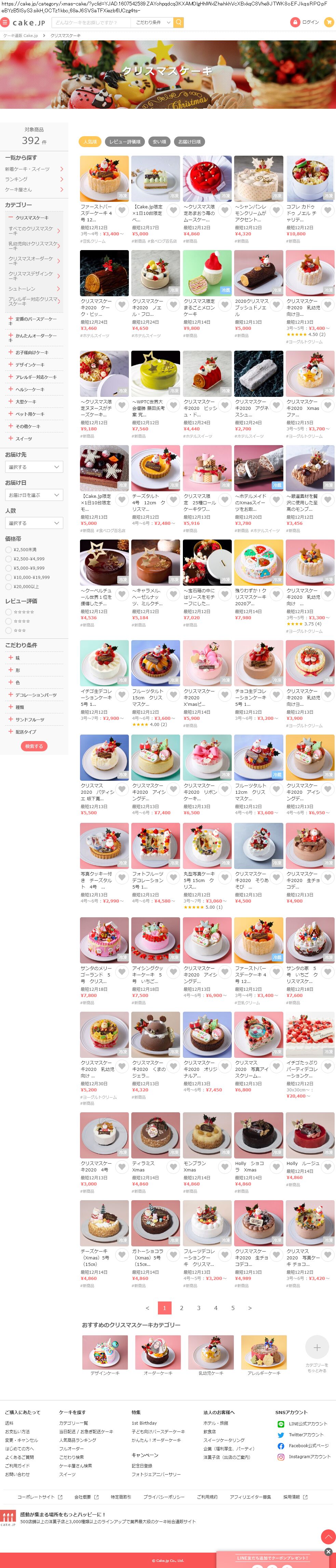The width and height of the screenshot is (336, 1568).
Task: Sort products by お届け日順
Action: point(189,142)
